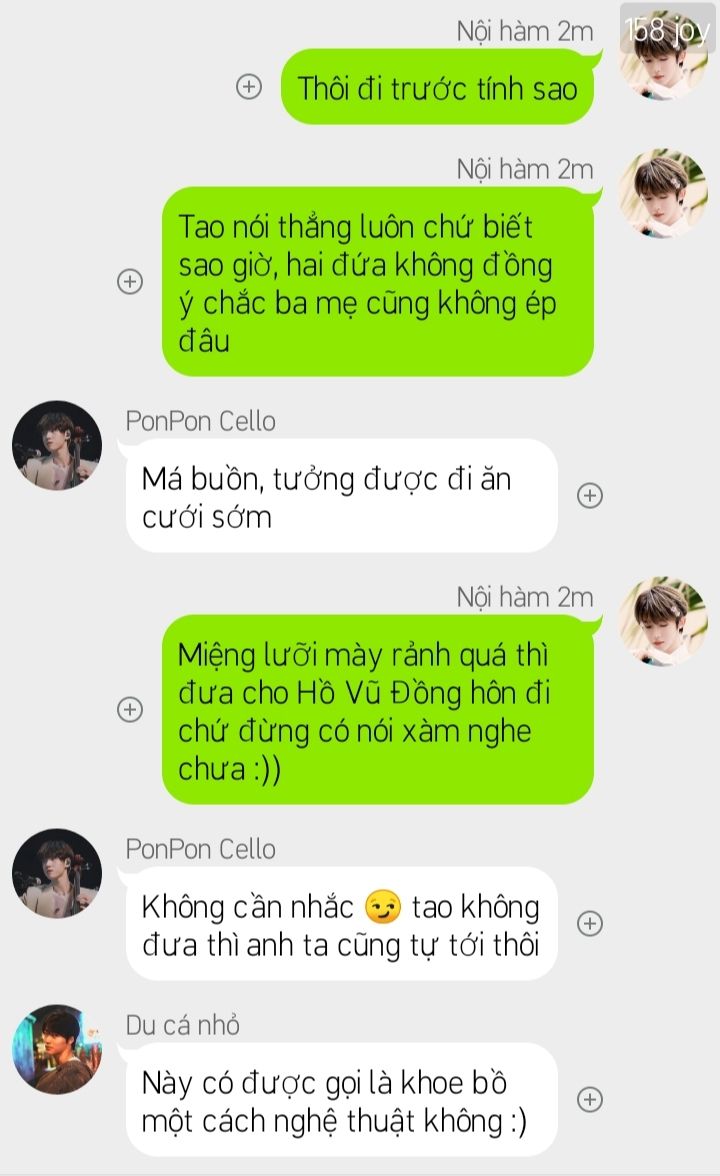
Task: Add reaction to "Tao nói thẳng luôn" message
Action: [x=130, y=281]
